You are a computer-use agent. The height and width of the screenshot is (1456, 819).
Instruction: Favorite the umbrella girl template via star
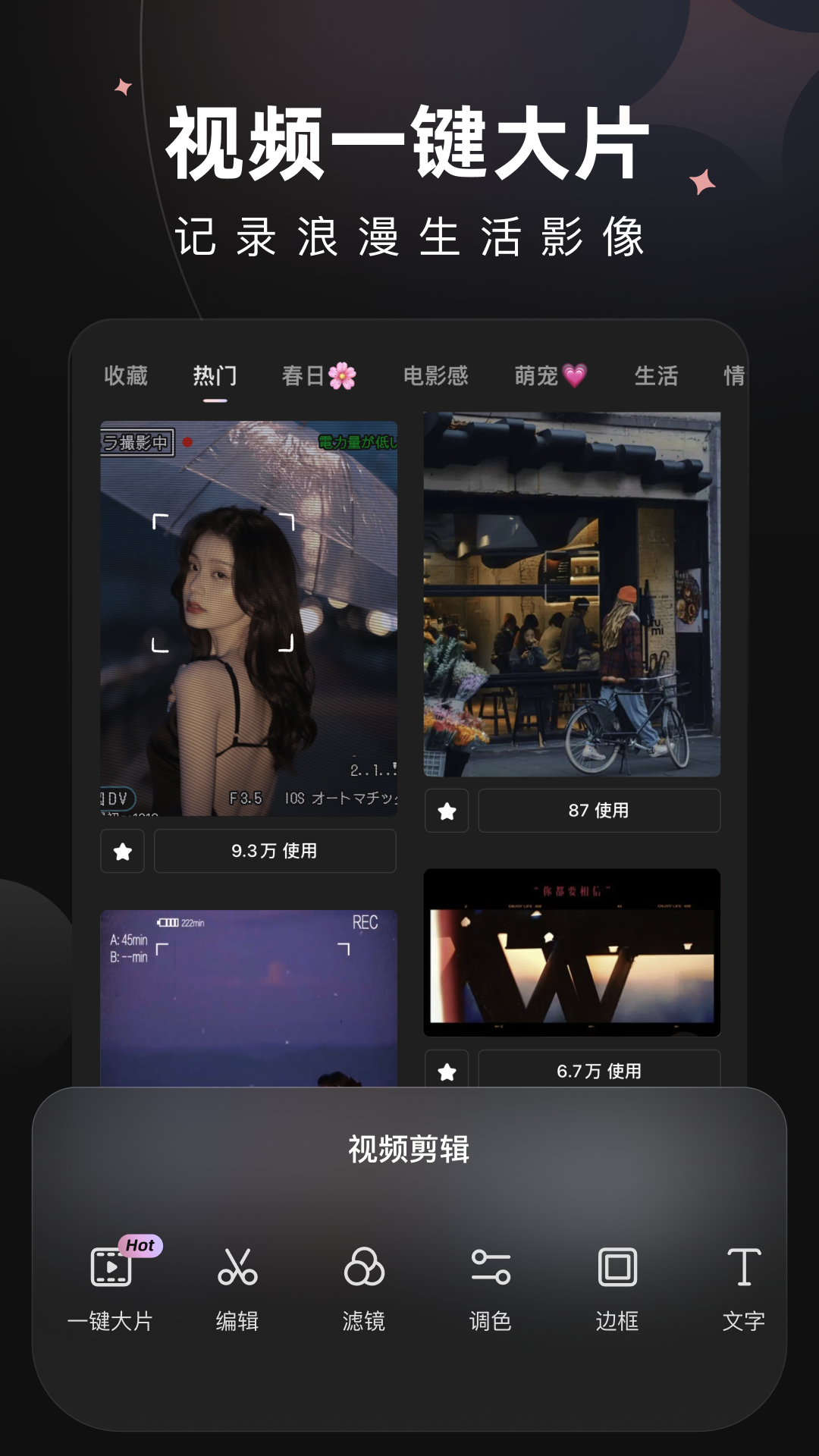click(122, 851)
